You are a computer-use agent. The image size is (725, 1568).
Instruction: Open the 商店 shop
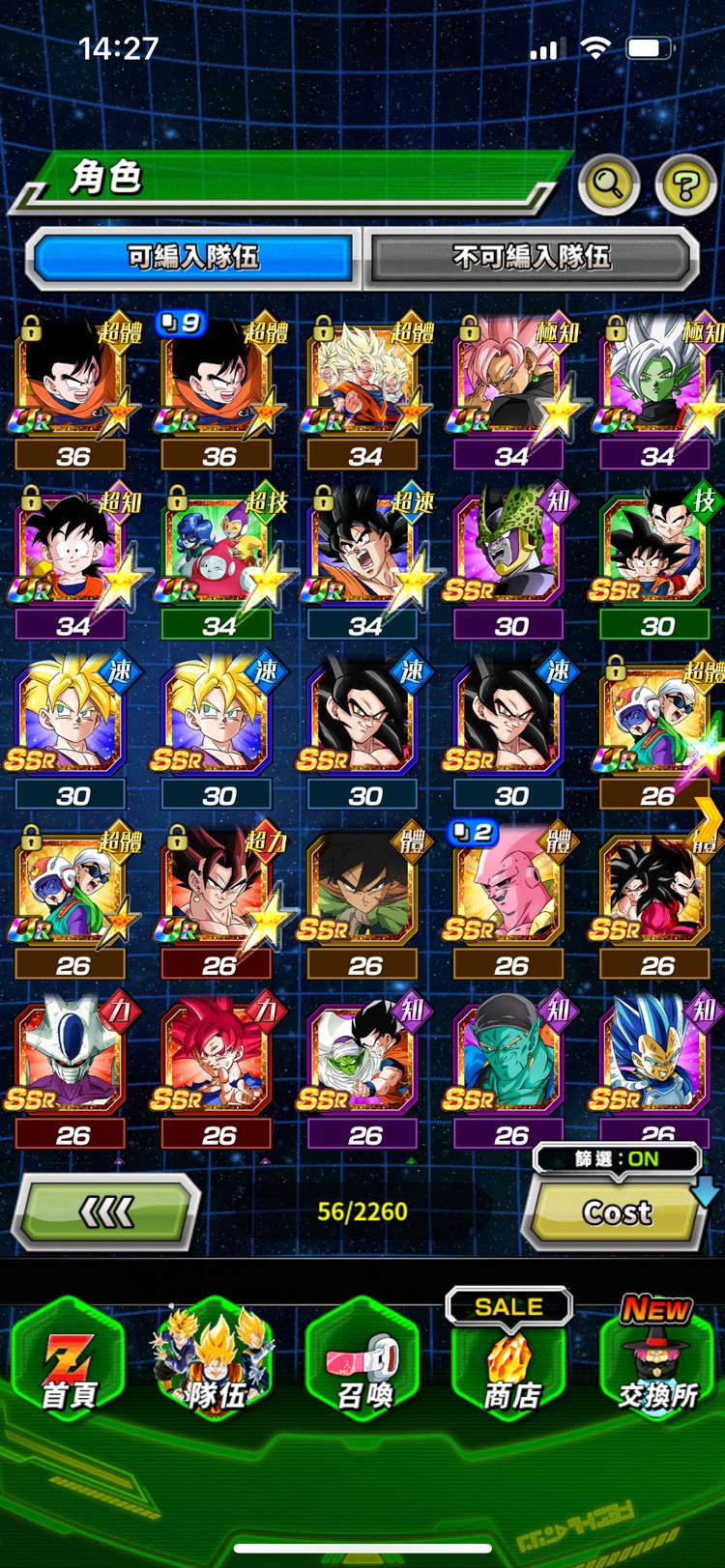pyautogui.click(x=508, y=1361)
